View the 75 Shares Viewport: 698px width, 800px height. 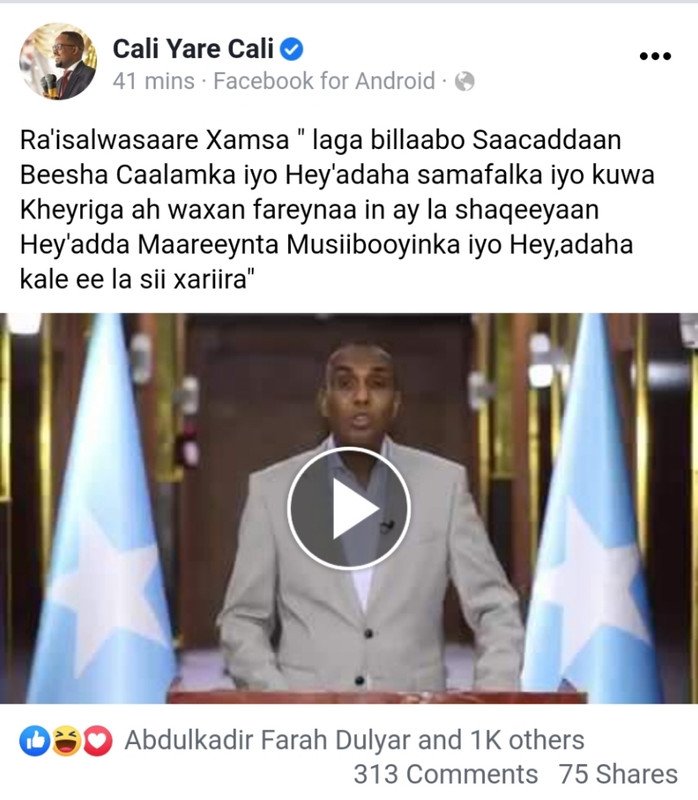[618, 774]
